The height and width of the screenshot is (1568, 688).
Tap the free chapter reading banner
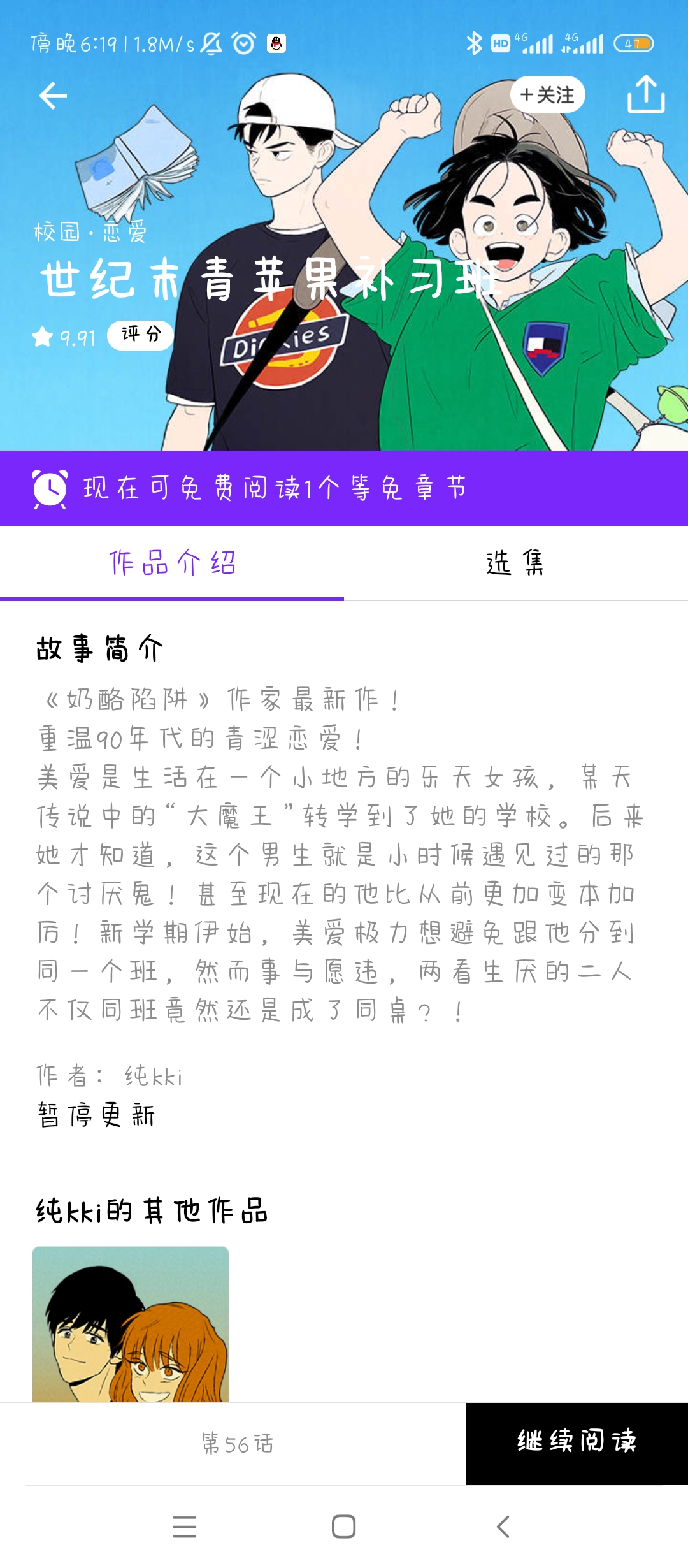click(x=344, y=488)
